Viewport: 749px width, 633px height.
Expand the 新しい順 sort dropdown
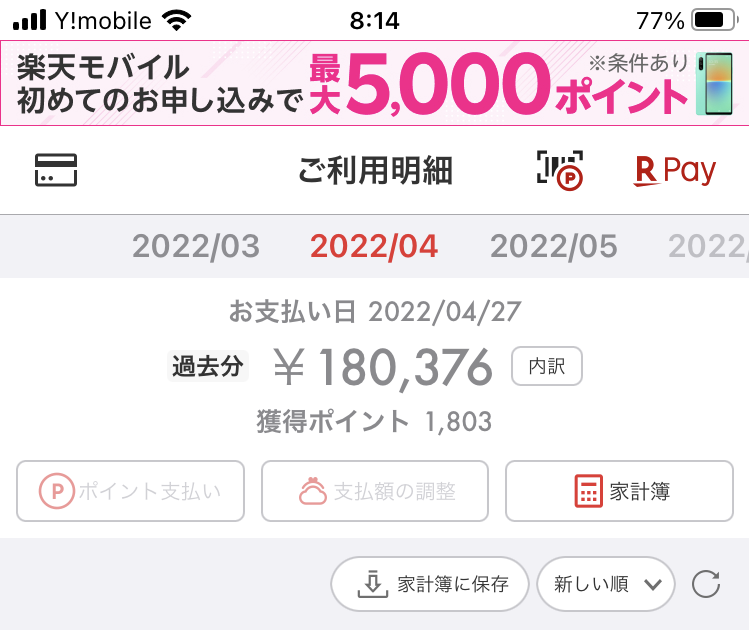tap(606, 584)
